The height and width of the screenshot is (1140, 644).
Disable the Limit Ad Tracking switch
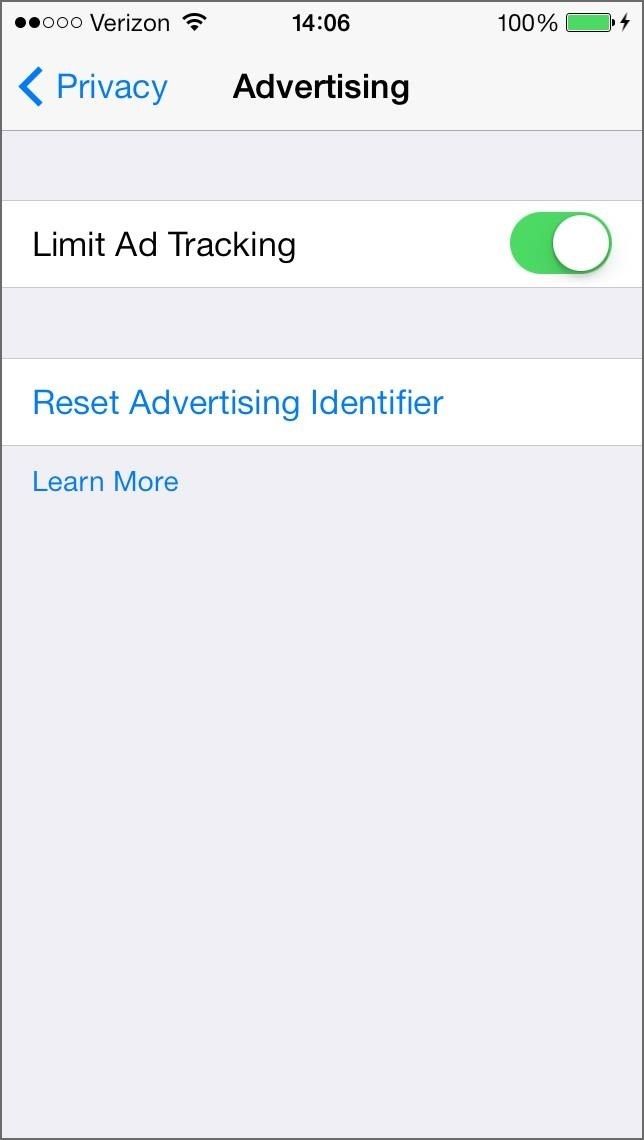coord(560,243)
